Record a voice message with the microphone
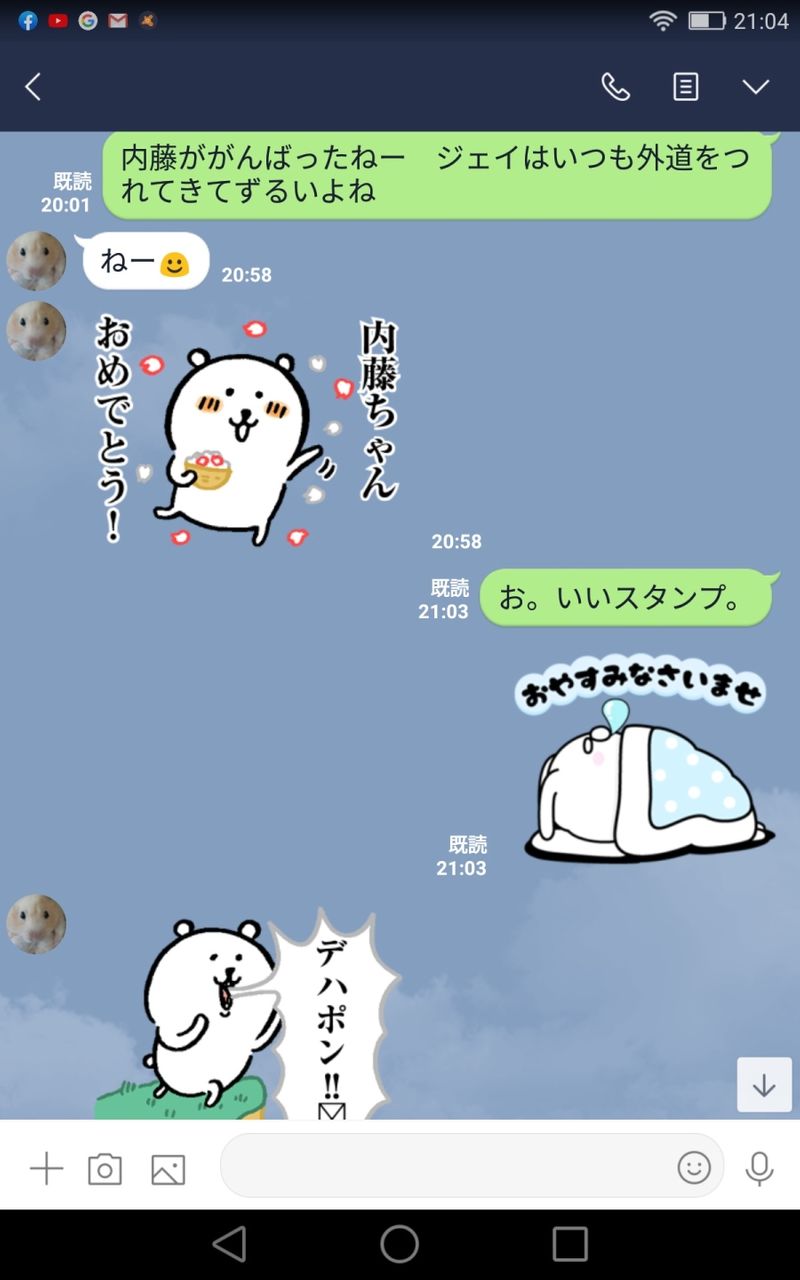800x1280 pixels. point(759,1167)
